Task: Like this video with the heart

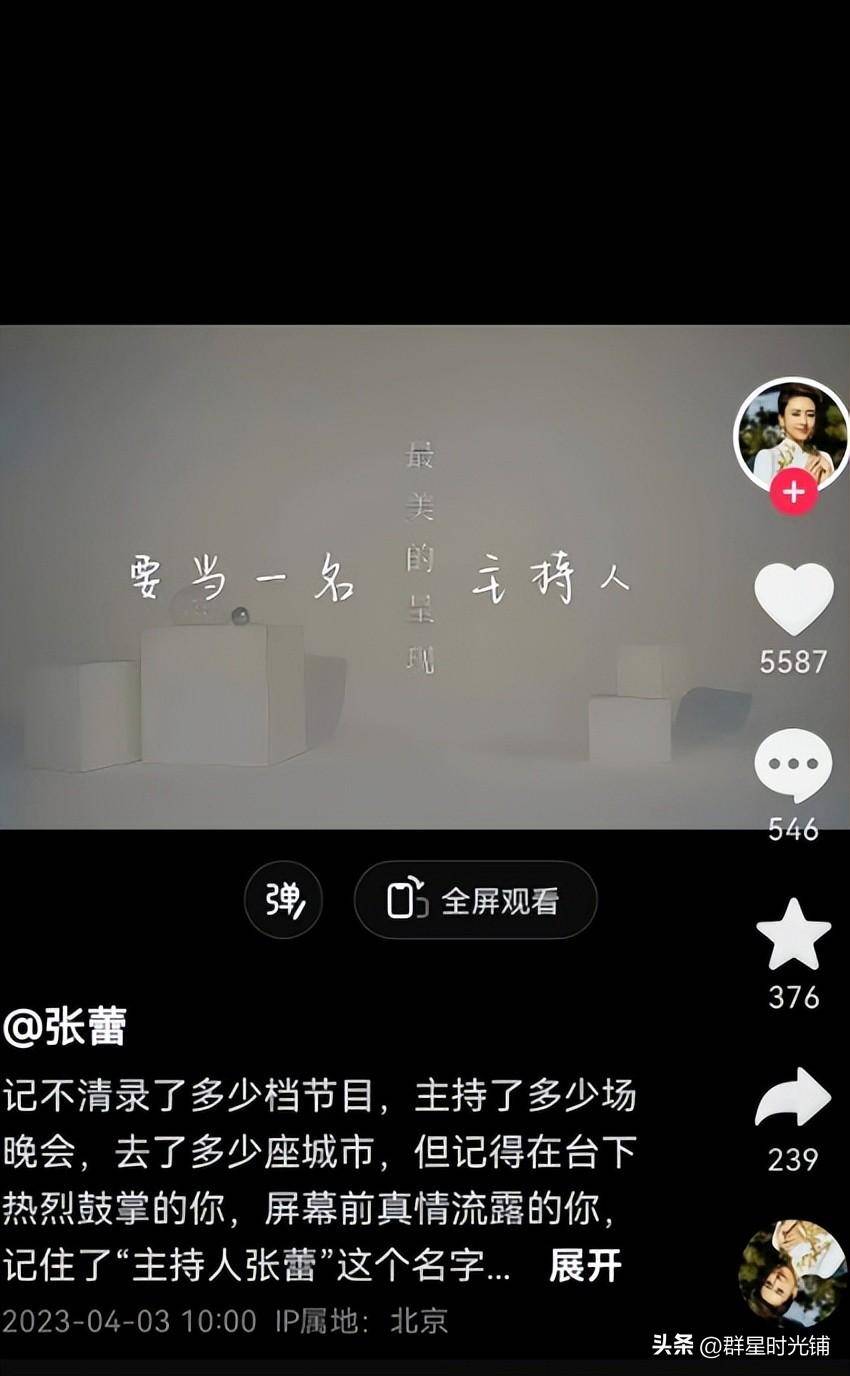Action: tap(793, 599)
